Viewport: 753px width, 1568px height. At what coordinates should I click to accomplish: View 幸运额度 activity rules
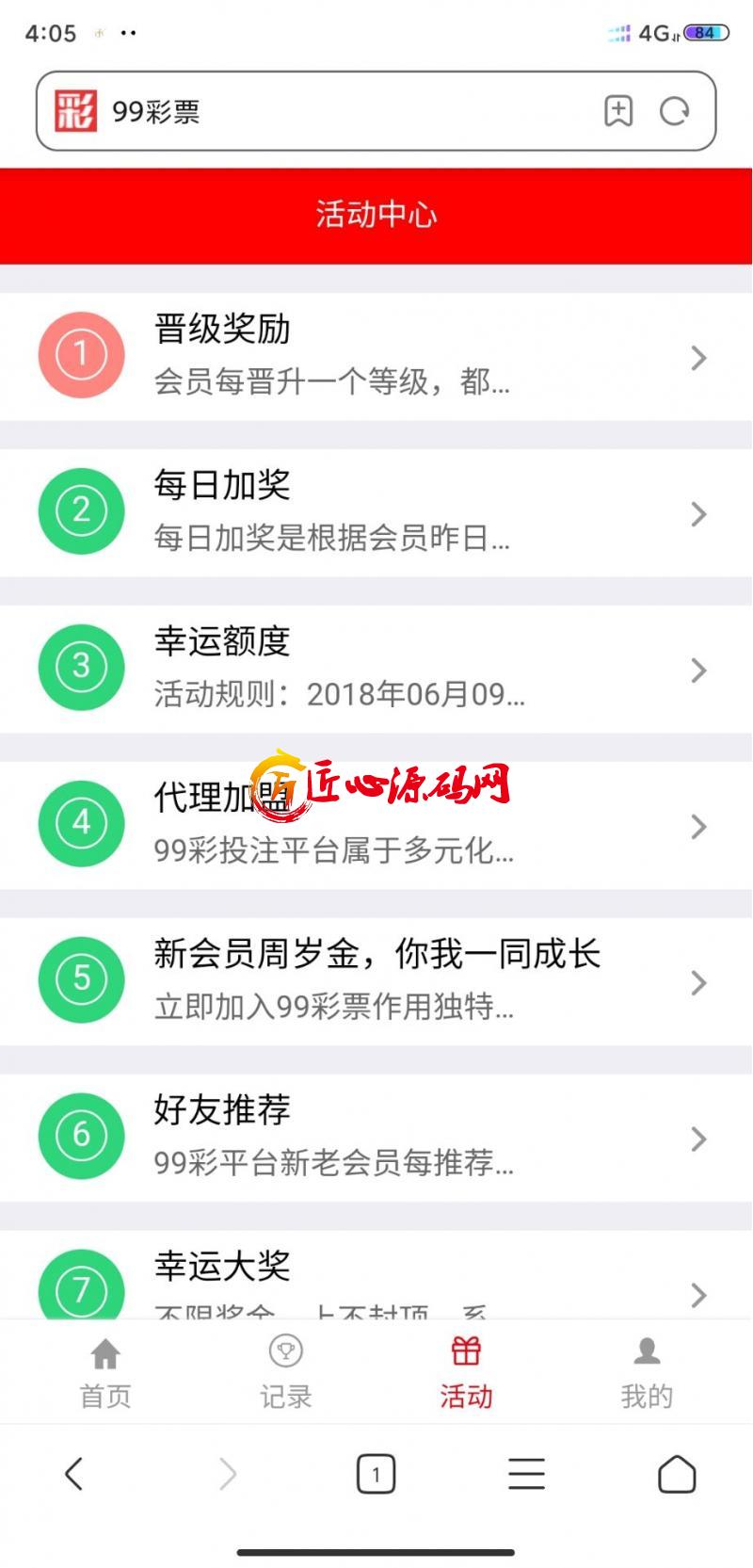[x=376, y=669]
